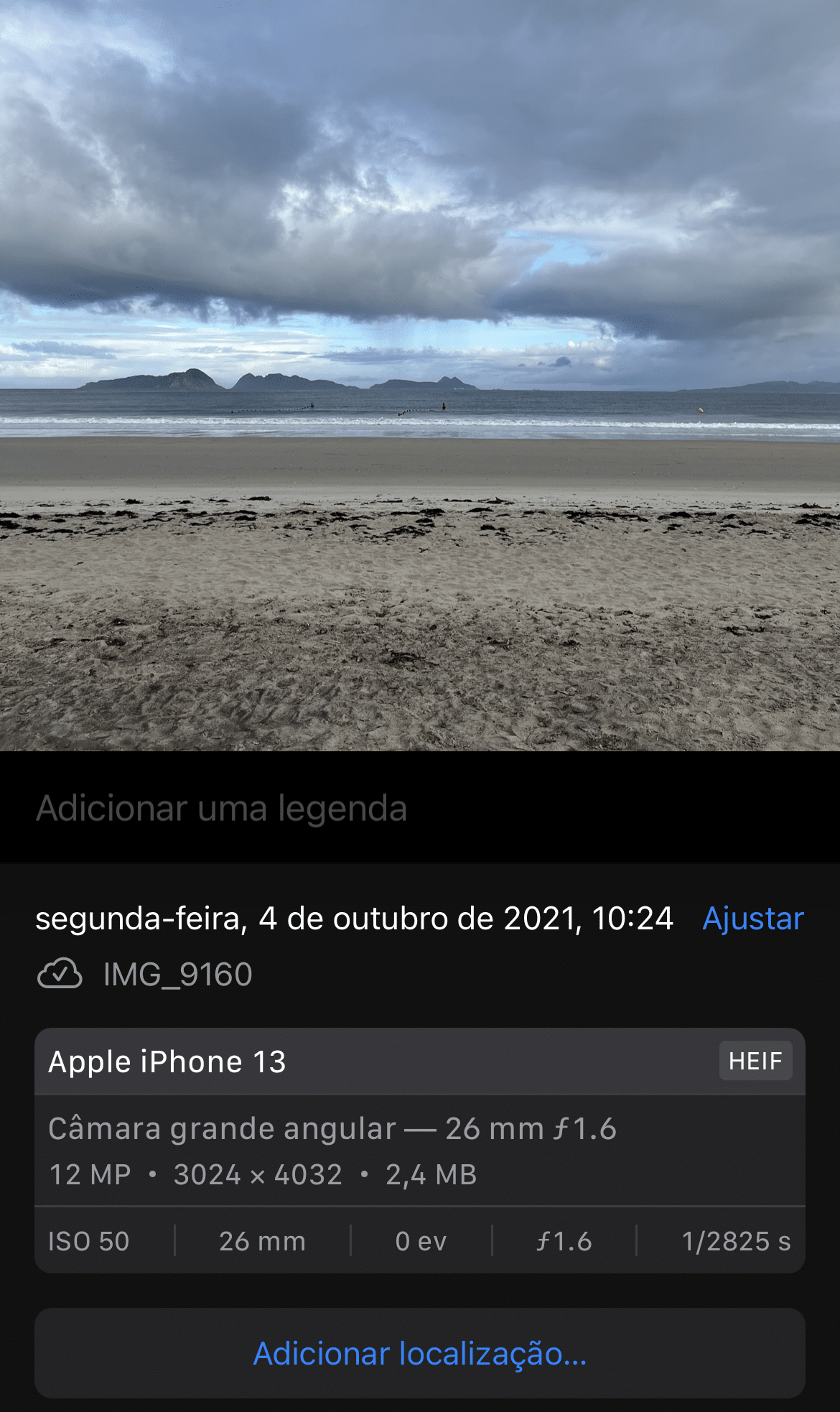Tap Ajustar to edit date and time
The height and width of the screenshot is (1412, 840).
pos(752,919)
